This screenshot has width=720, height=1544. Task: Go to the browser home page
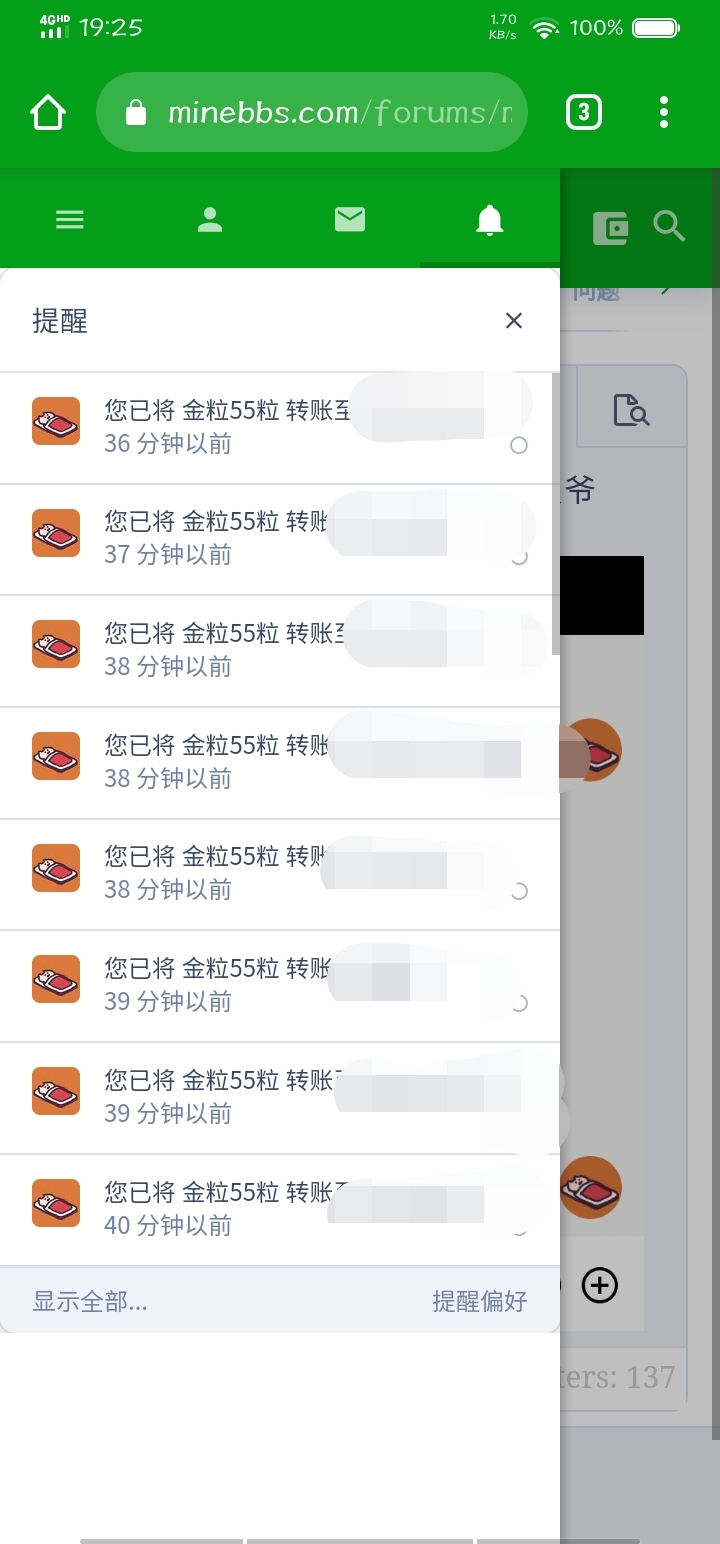[48, 113]
